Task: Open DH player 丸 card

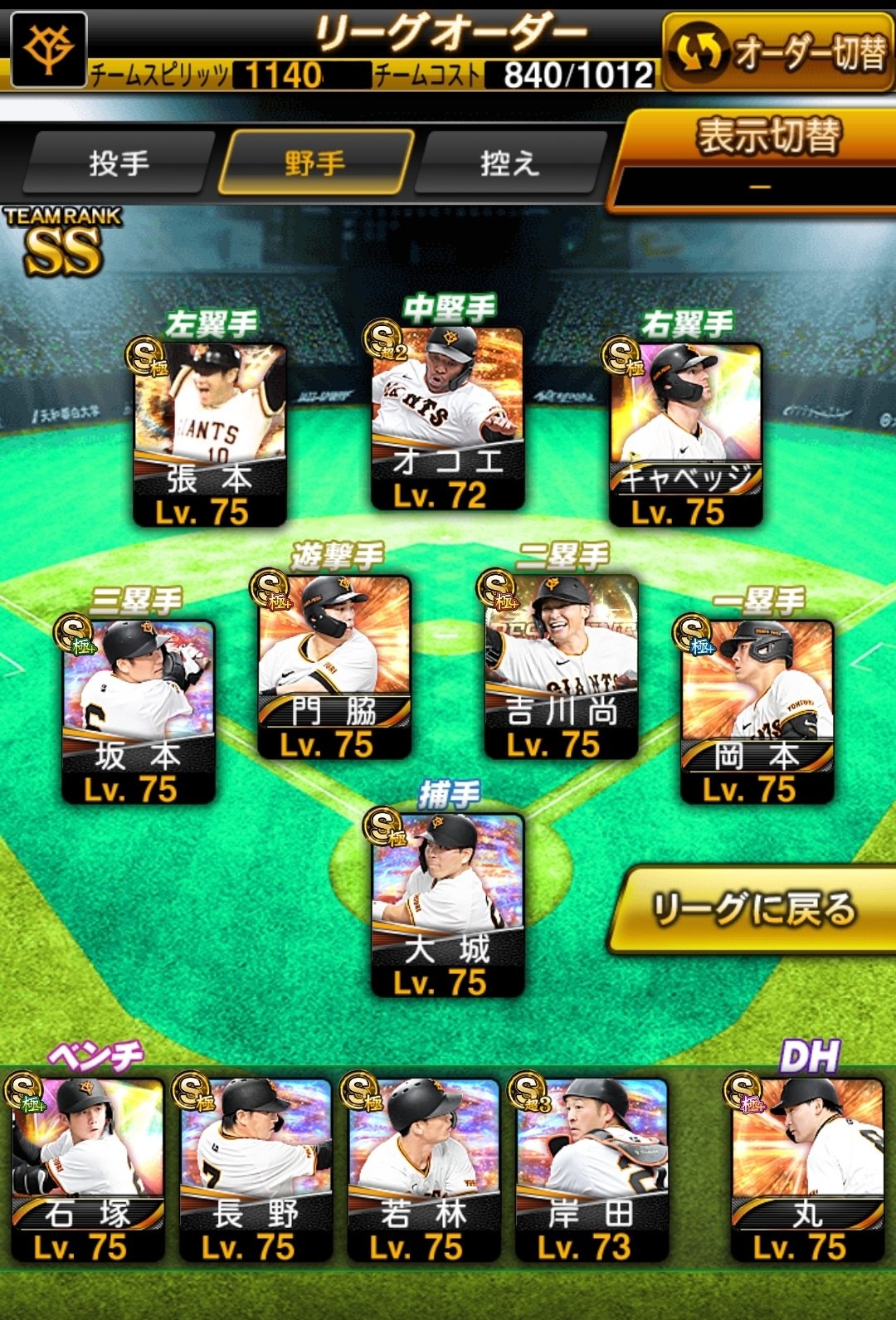Action: point(806,1170)
